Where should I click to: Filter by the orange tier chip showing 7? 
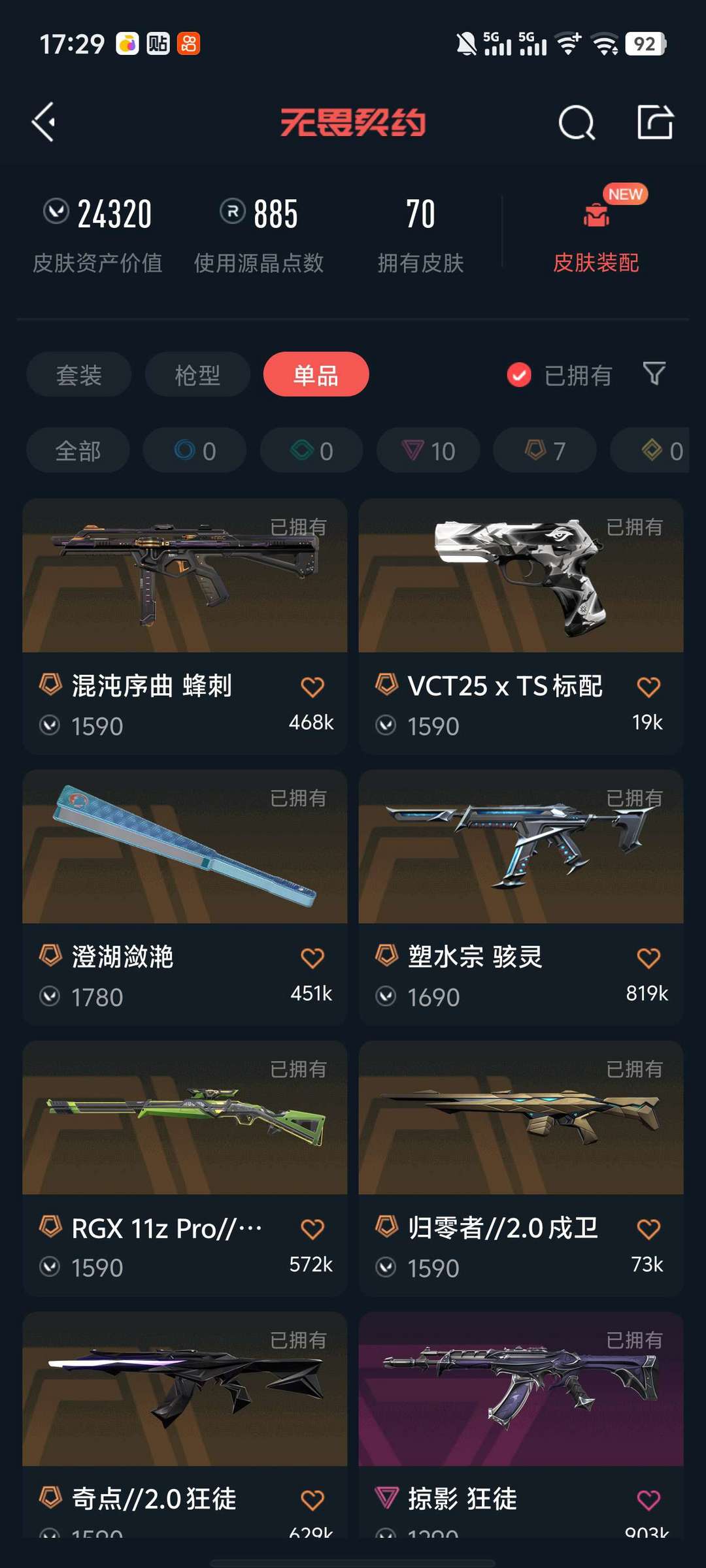545,451
